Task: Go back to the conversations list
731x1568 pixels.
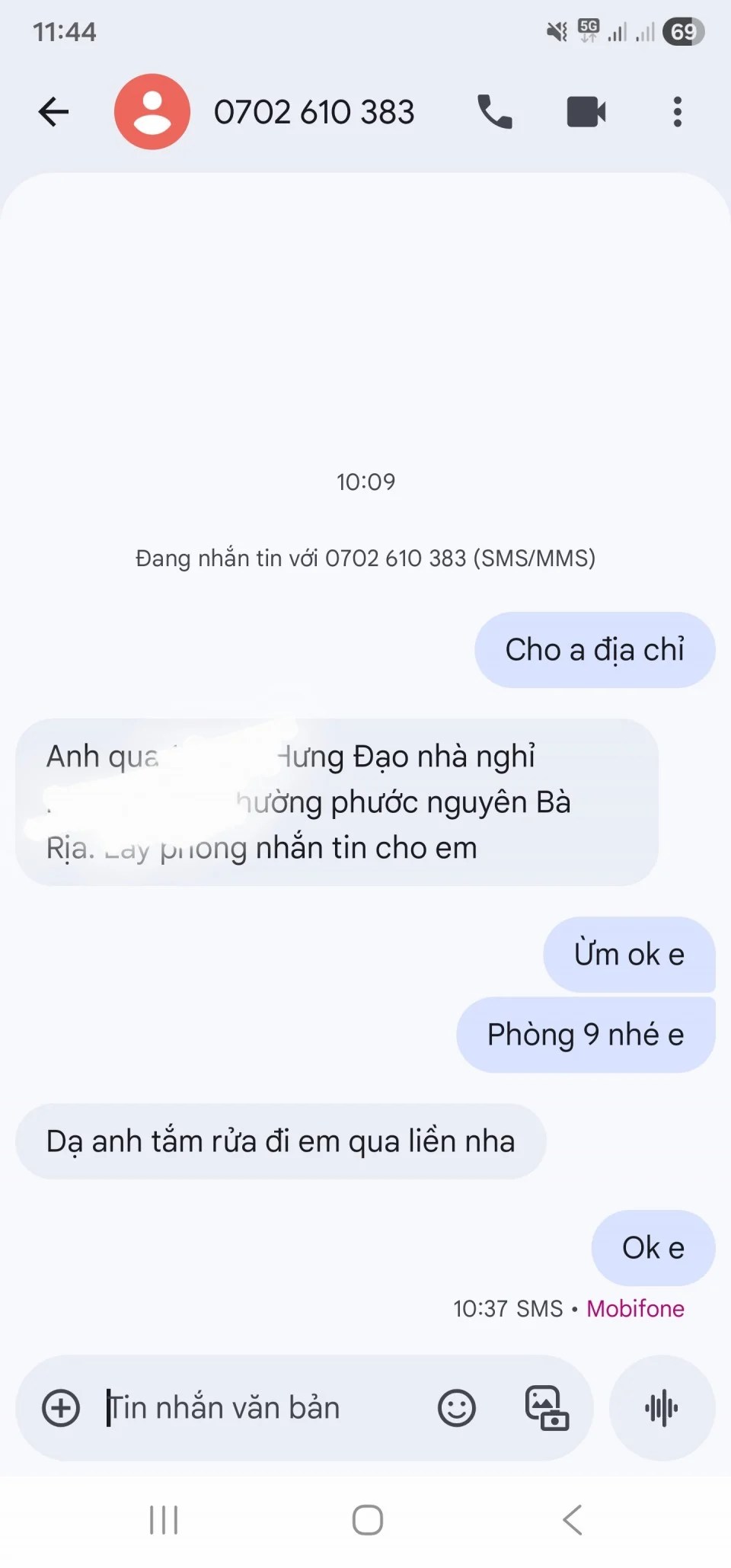Action: point(53,112)
